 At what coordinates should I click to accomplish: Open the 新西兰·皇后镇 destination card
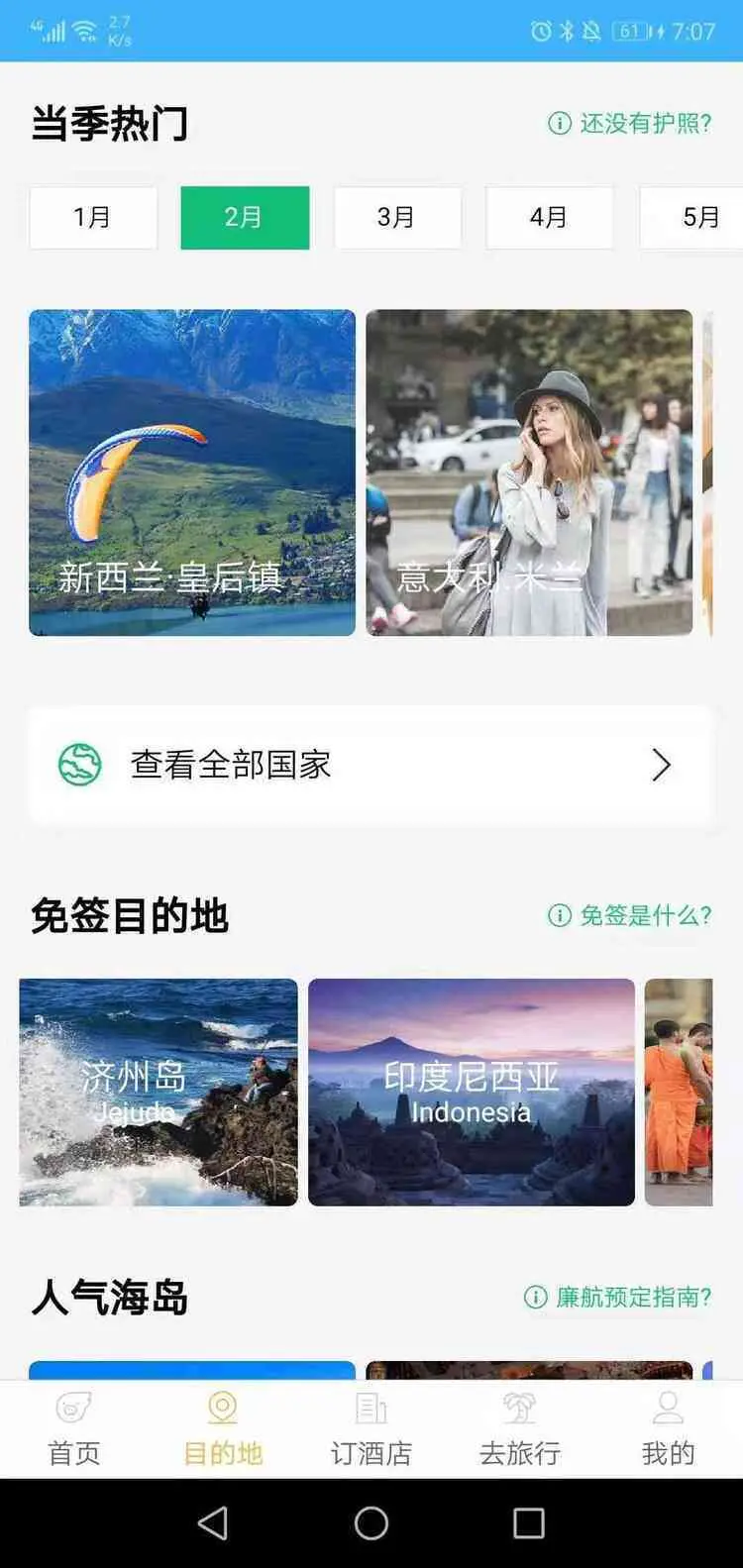[x=192, y=472]
